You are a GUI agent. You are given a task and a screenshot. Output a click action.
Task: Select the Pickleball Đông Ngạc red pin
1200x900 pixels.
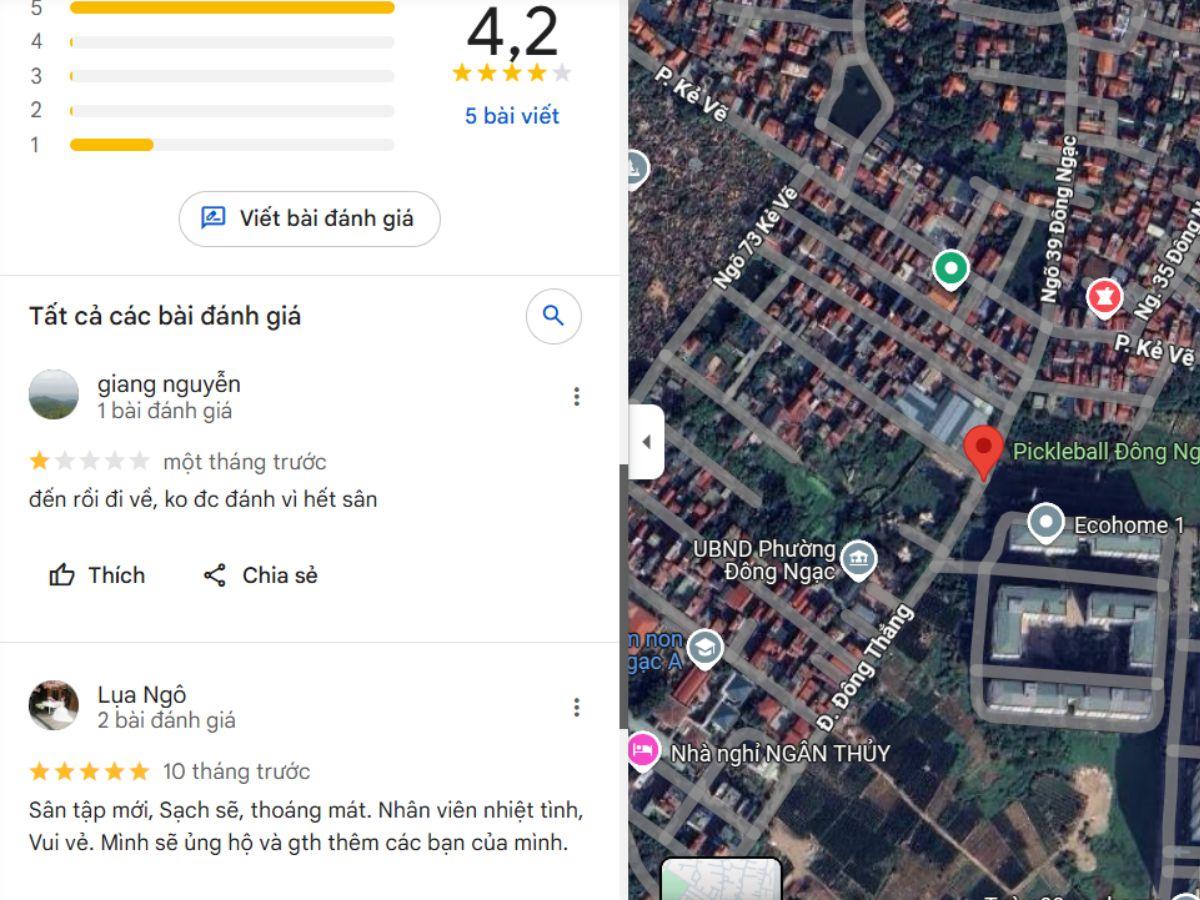pyautogui.click(x=983, y=450)
